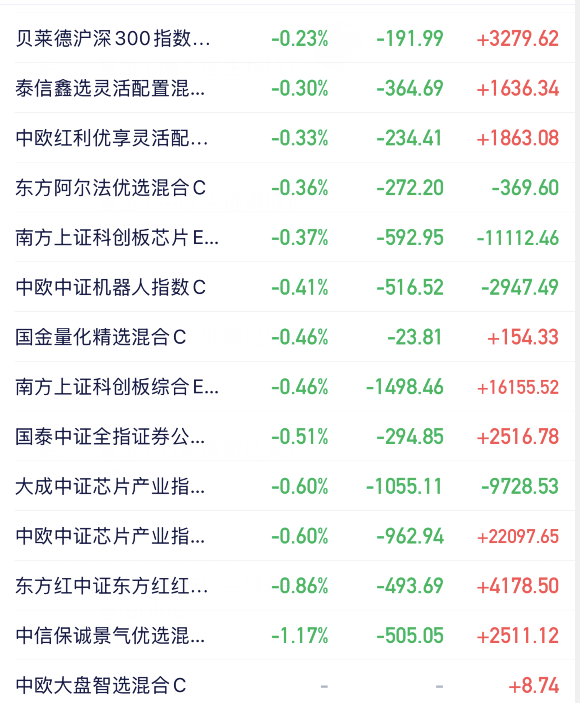Select 大成中证芯片产业指 fund
This screenshot has width=580, height=703.
tap(287, 486)
